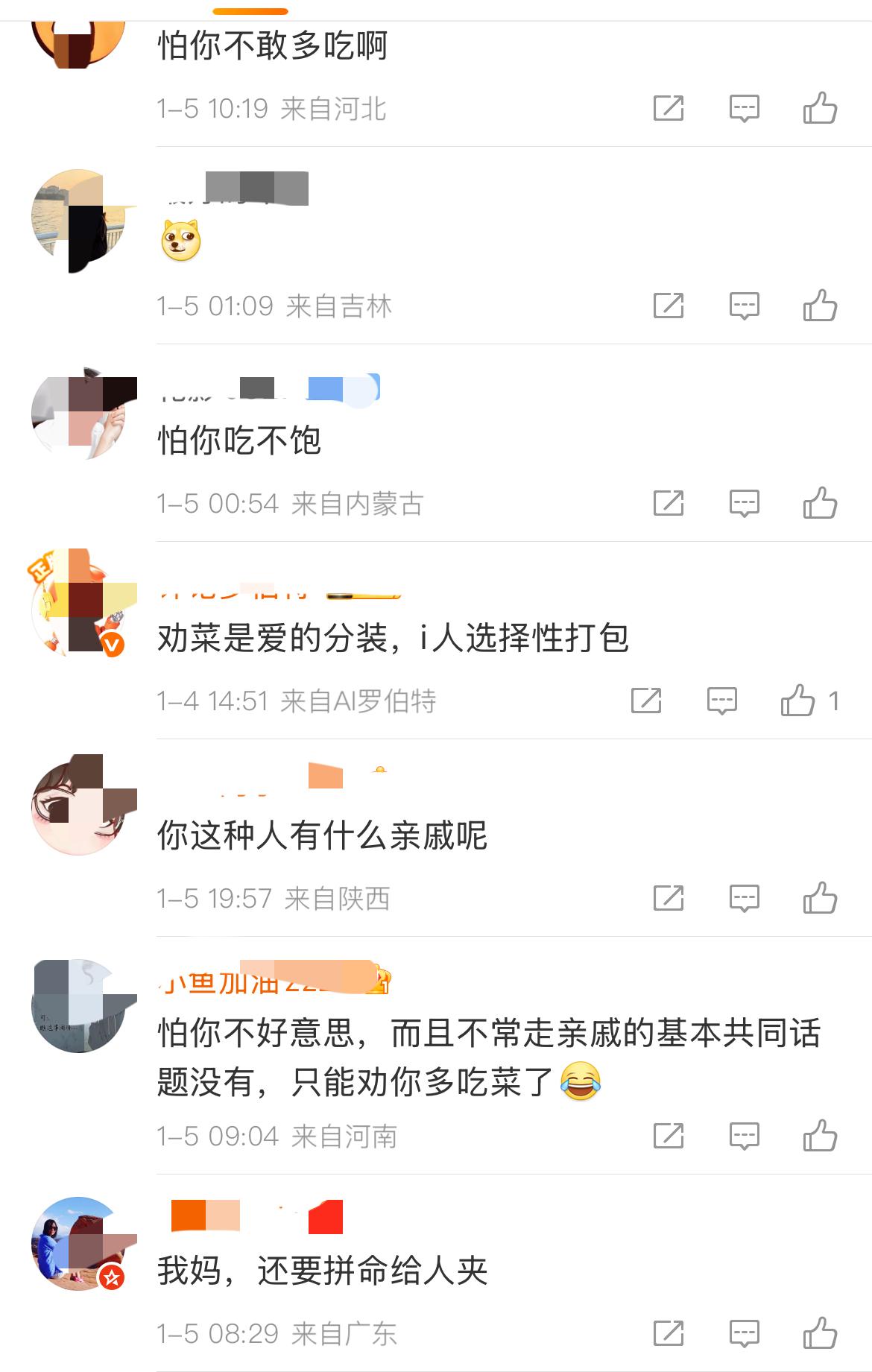Reply to the comment from AI罗伯特

tap(721, 701)
